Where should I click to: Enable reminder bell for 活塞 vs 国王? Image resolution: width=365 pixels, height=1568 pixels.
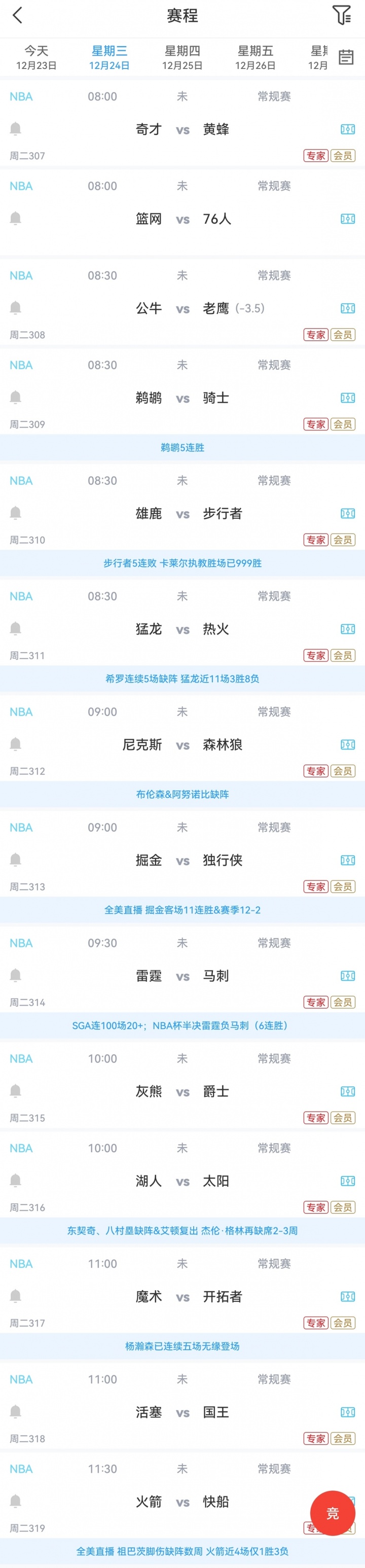click(16, 1412)
